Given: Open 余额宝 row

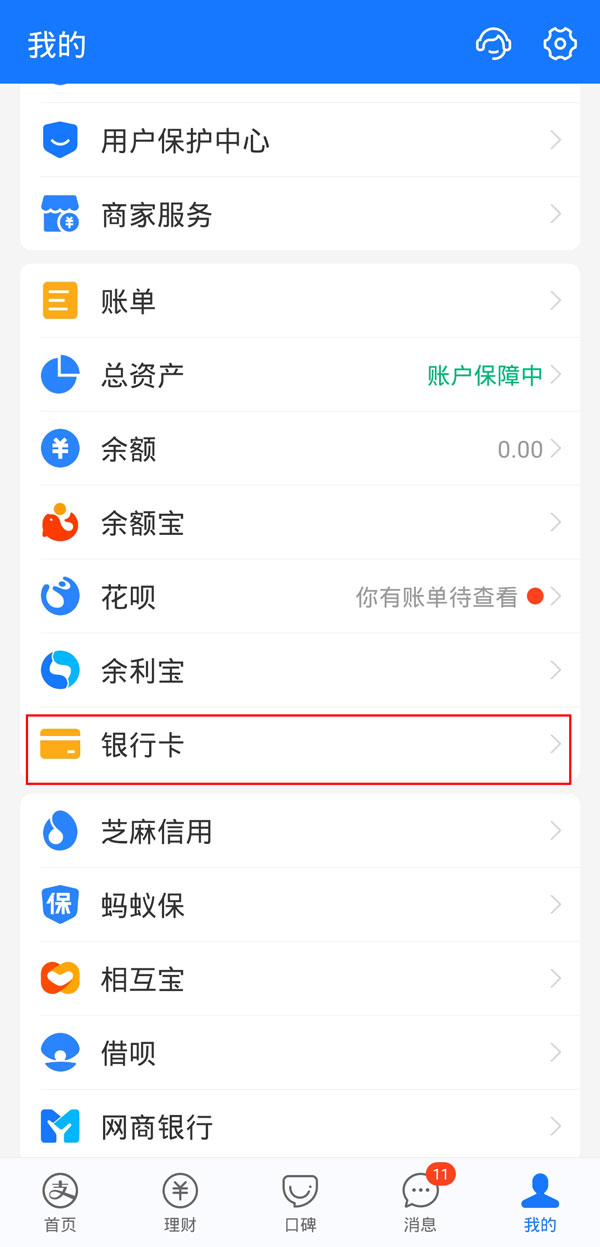Looking at the screenshot, I should [x=300, y=523].
